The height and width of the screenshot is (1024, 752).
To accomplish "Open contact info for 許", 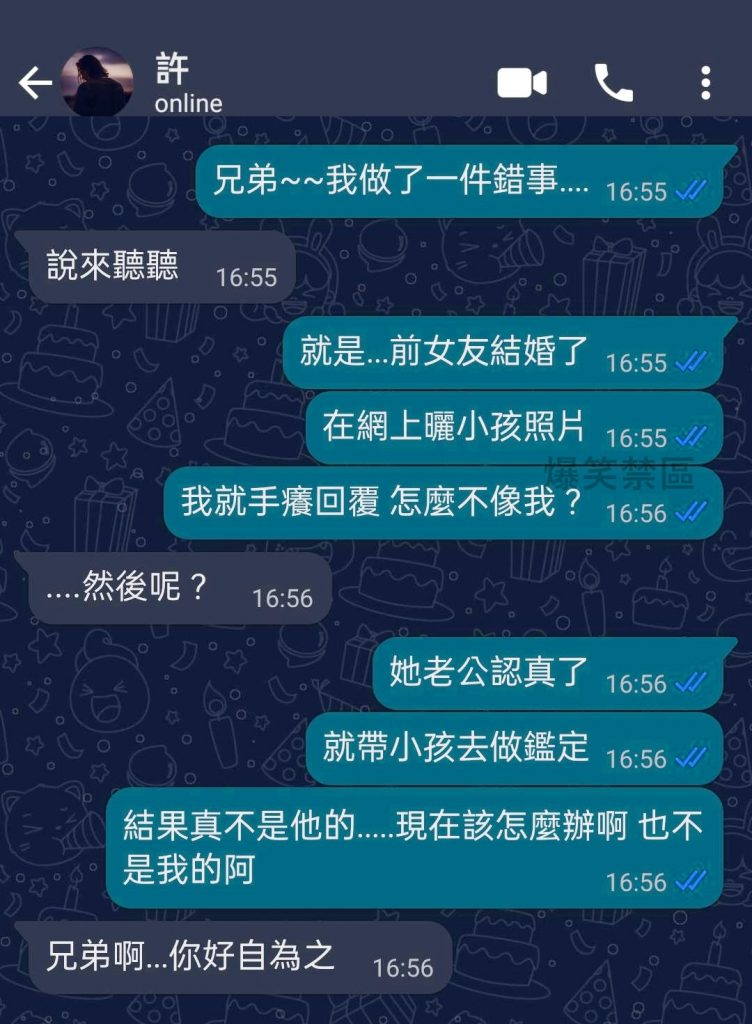I will (x=188, y=84).
